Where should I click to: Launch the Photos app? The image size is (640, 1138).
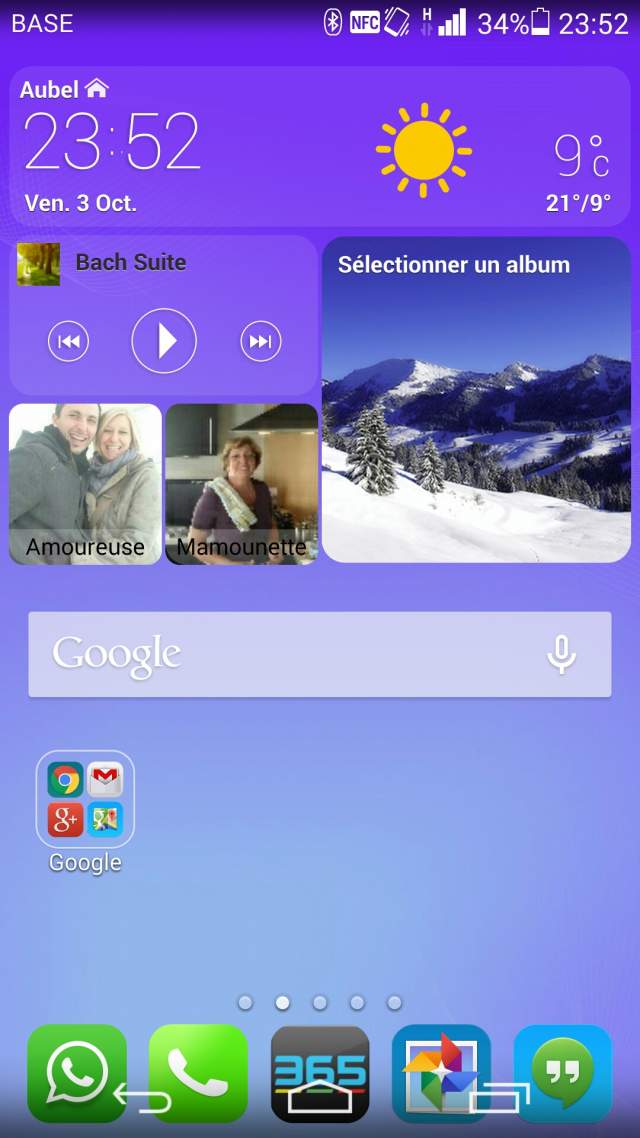[x=441, y=1060]
